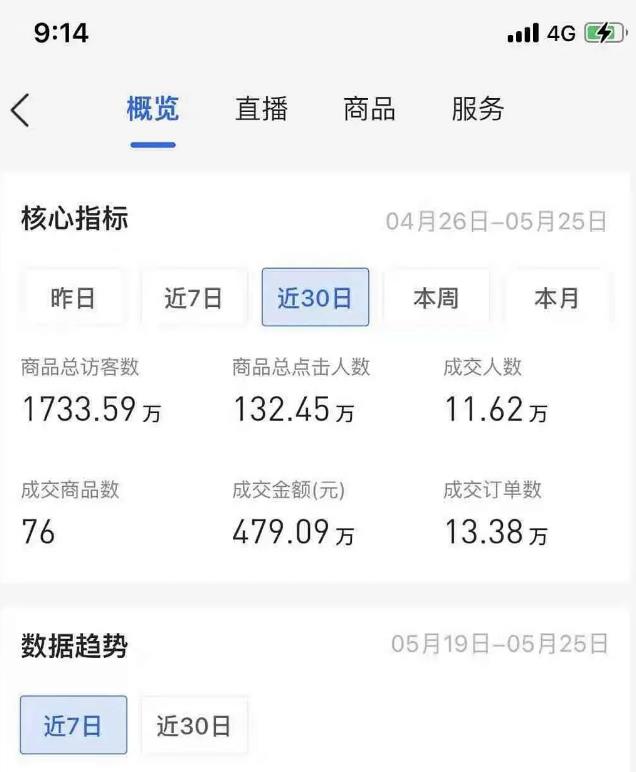This screenshot has width=636, height=772.
Task: Switch to the 直播 tab
Action: point(261,109)
